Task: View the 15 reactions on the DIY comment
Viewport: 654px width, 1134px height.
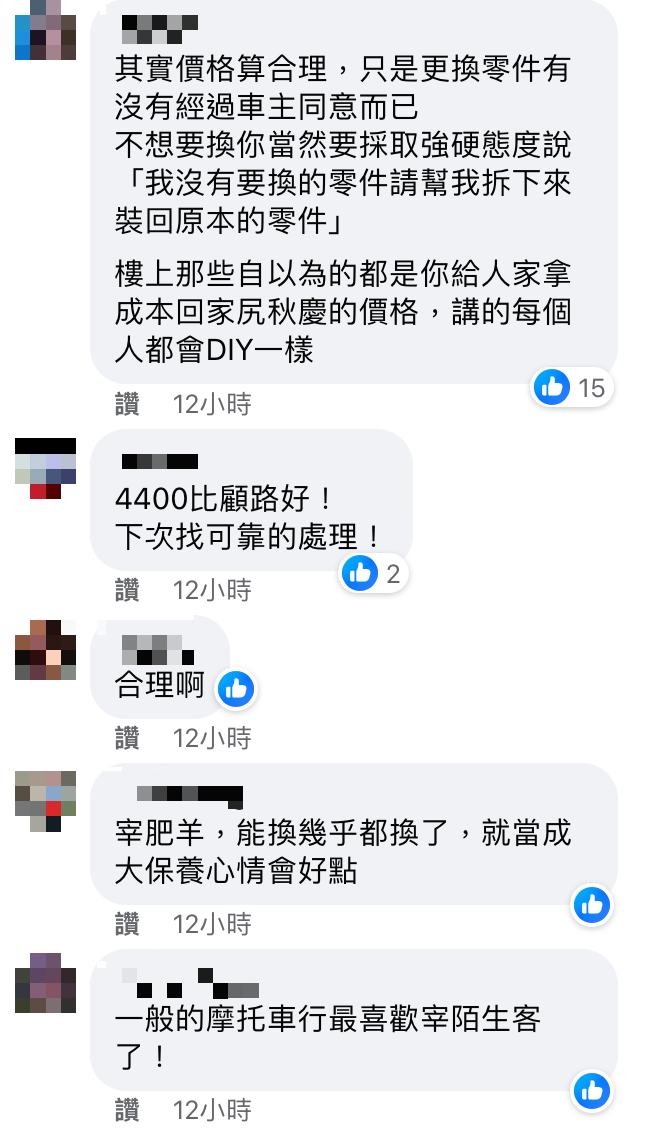Action: pyautogui.click(x=572, y=388)
